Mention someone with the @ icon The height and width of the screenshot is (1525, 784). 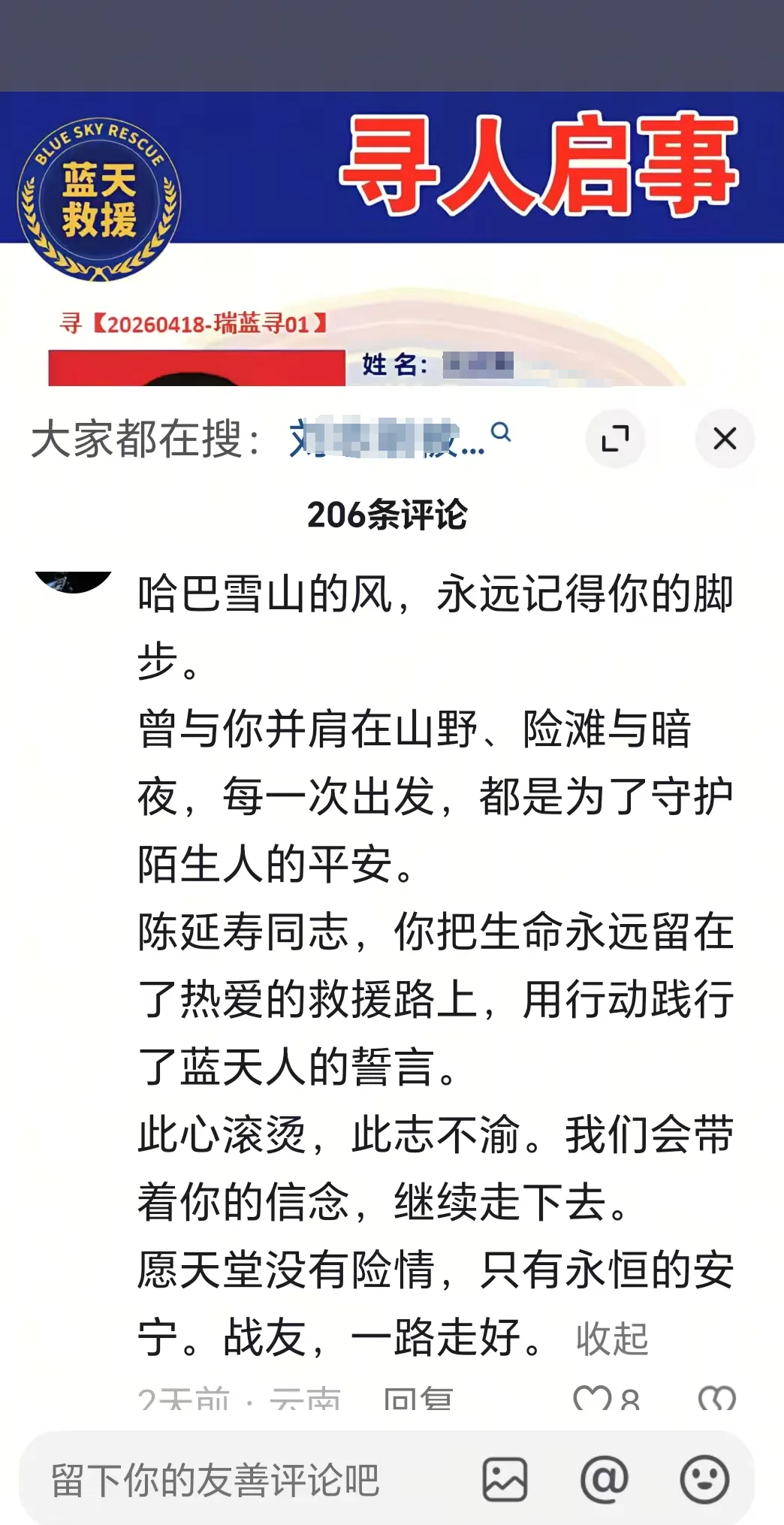[x=604, y=1479]
